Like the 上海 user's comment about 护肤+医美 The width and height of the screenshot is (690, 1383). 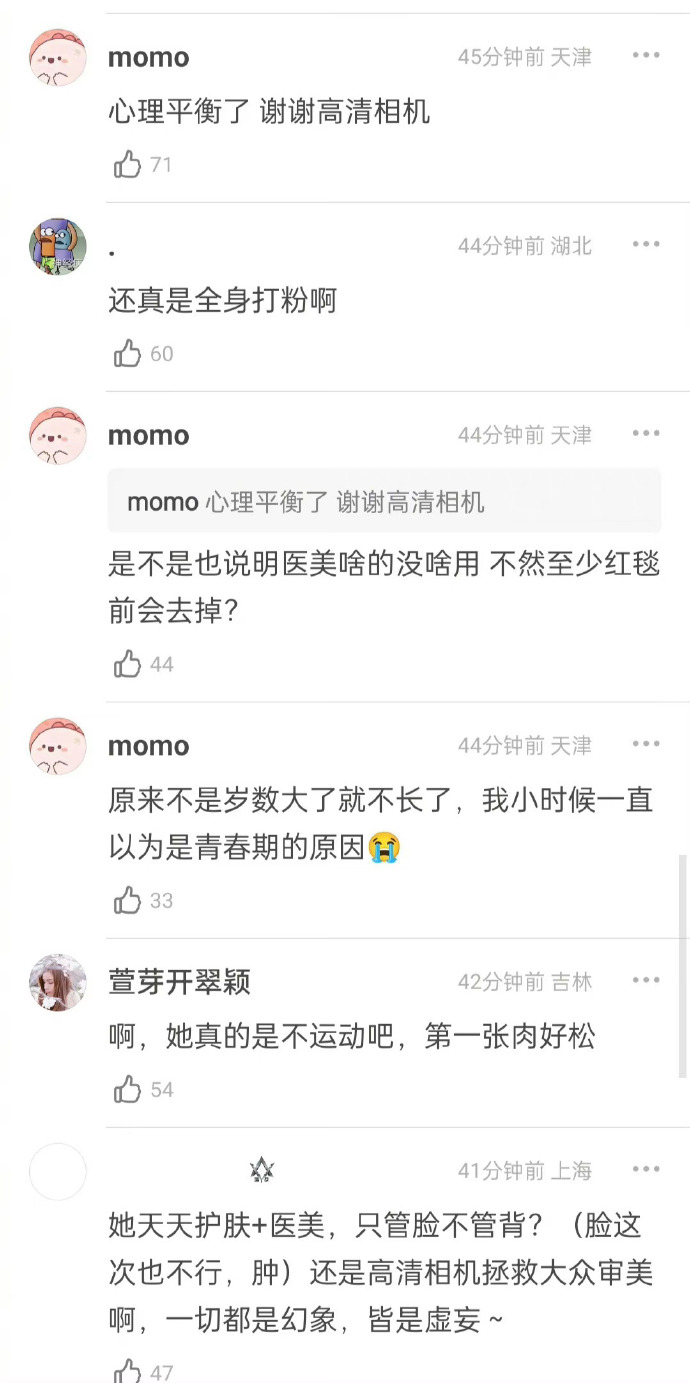pos(128,1371)
